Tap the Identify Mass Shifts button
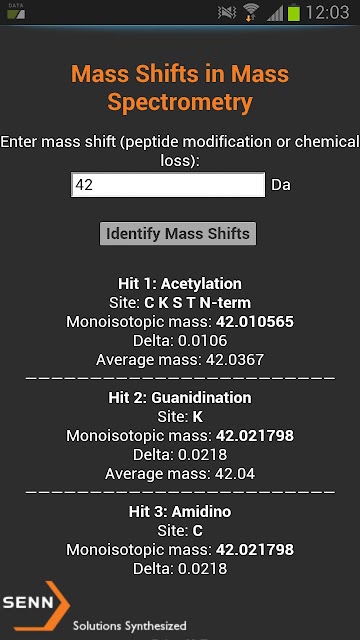The width and height of the screenshot is (360, 640). click(x=178, y=233)
